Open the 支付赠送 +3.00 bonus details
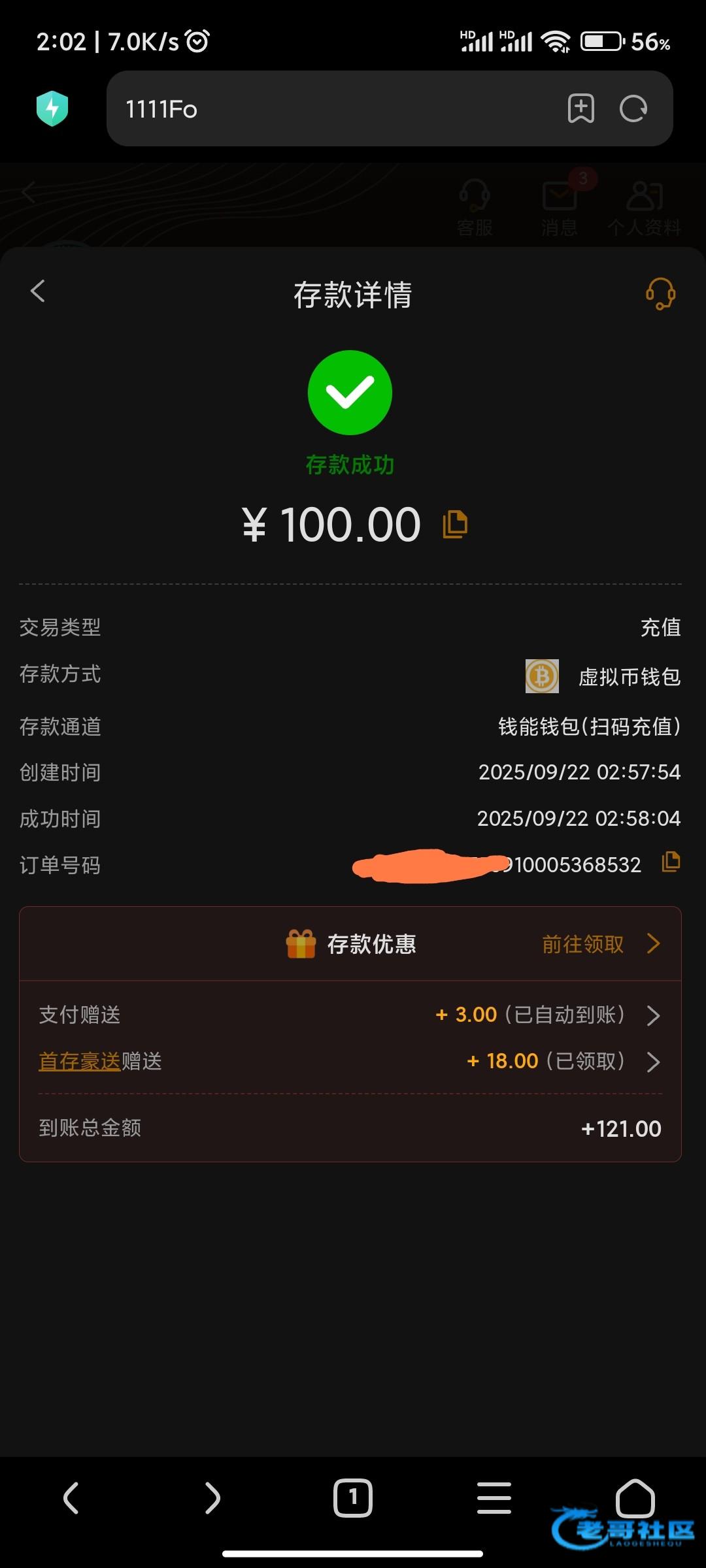 [x=350, y=1015]
